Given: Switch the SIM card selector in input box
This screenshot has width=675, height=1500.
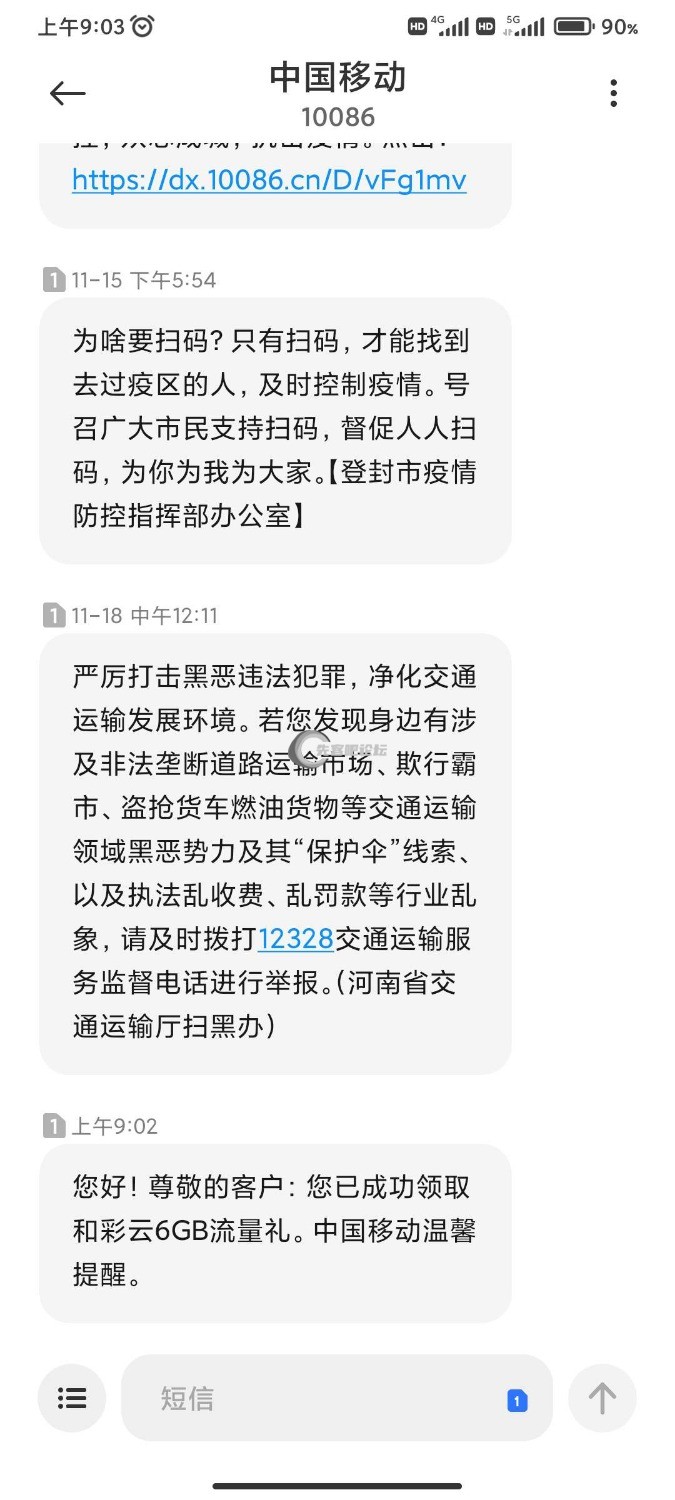Looking at the screenshot, I should point(517,1400).
